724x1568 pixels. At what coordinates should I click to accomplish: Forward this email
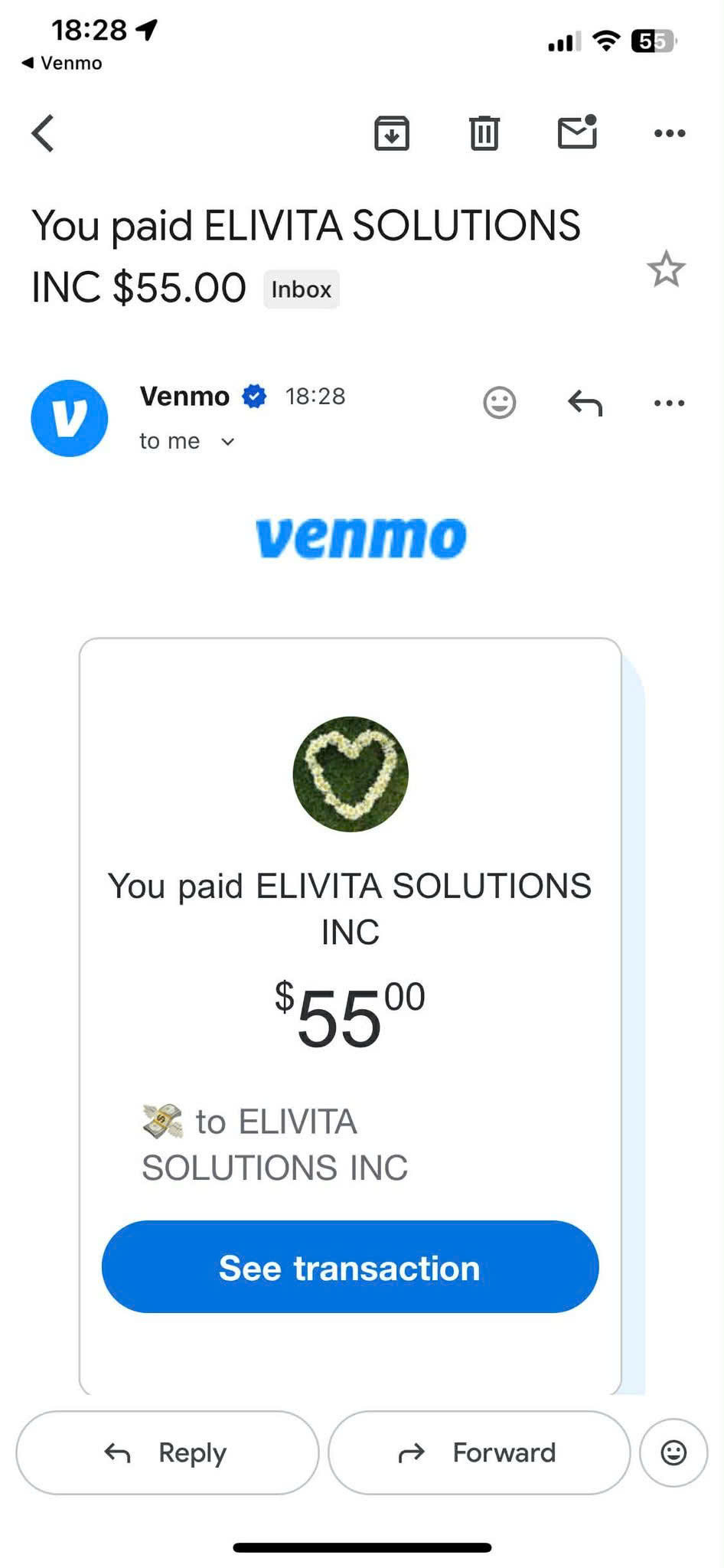point(478,1452)
